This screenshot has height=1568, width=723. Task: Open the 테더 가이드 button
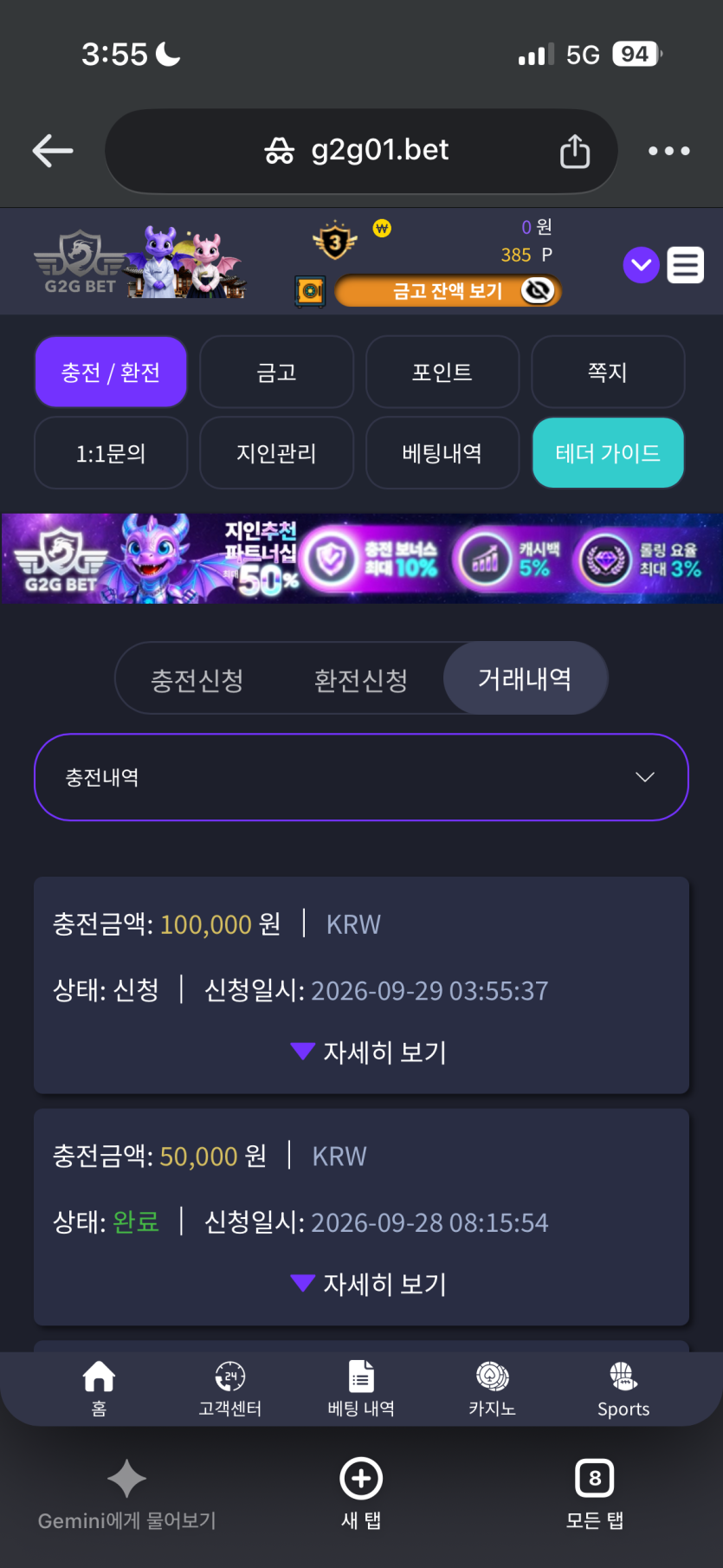(x=608, y=453)
